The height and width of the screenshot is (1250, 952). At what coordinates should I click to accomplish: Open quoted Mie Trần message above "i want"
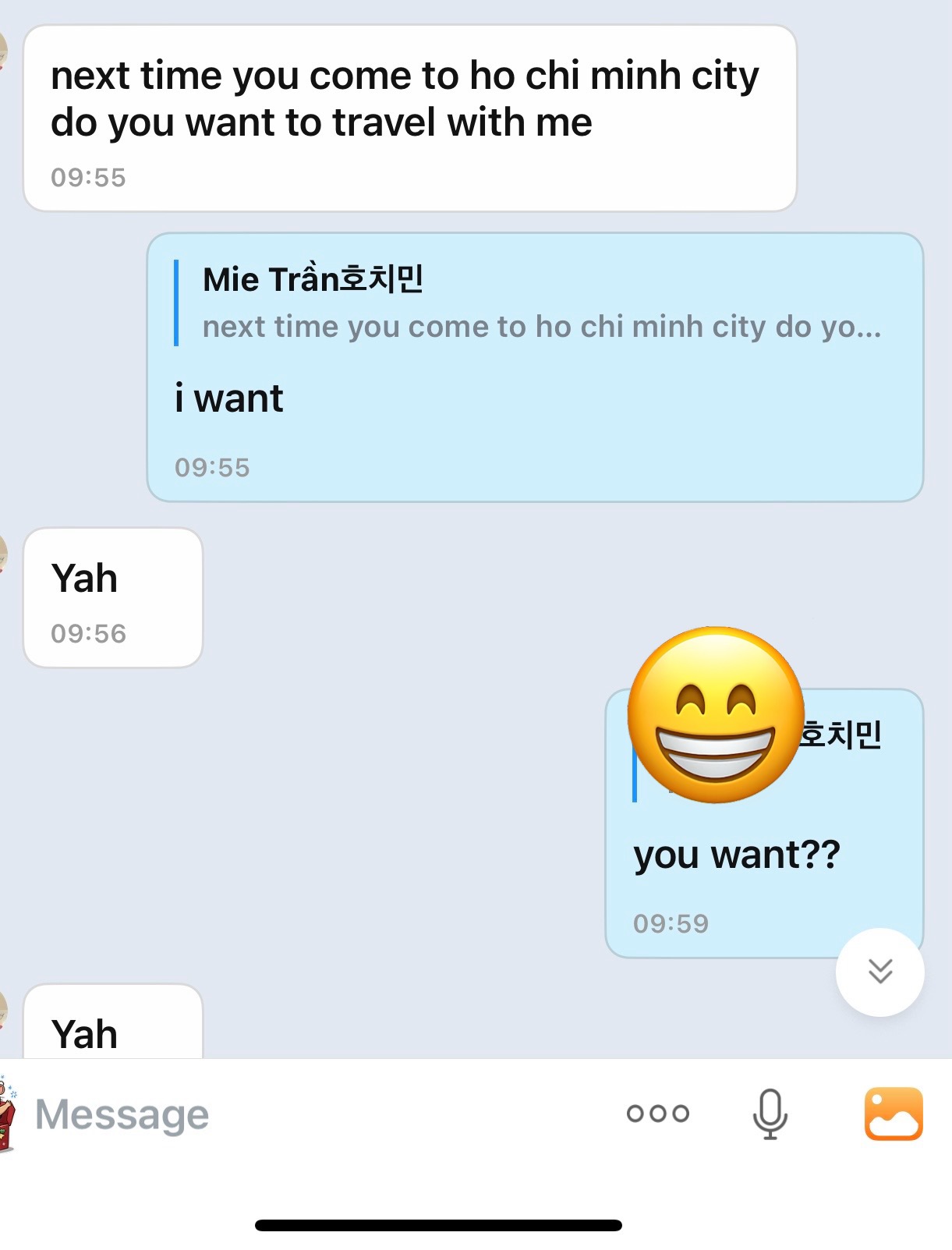tap(530, 303)
